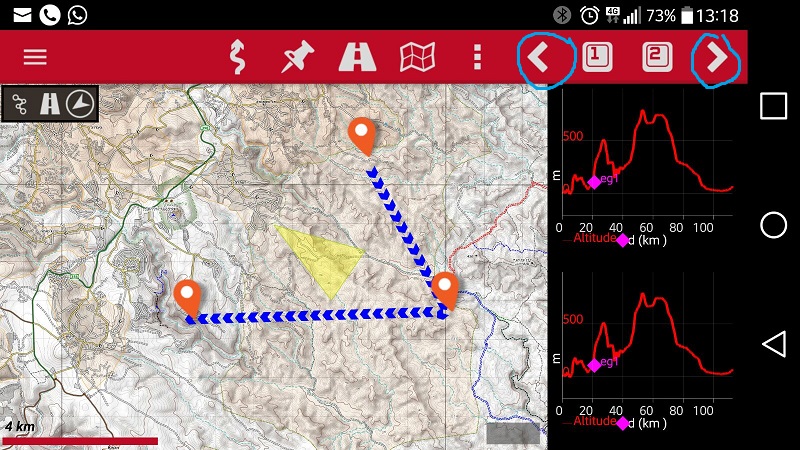Select panel number 1
The width and height of the screenshot is (800, 450).
[597, 57]
